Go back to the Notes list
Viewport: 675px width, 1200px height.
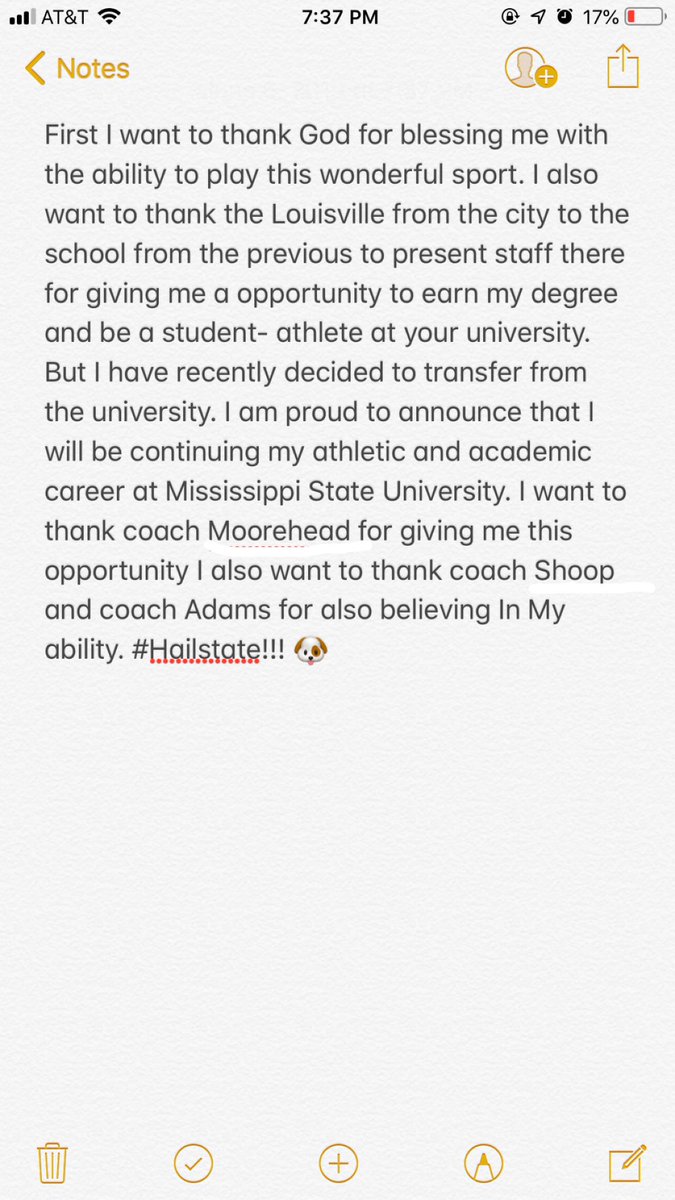[77, 69]
